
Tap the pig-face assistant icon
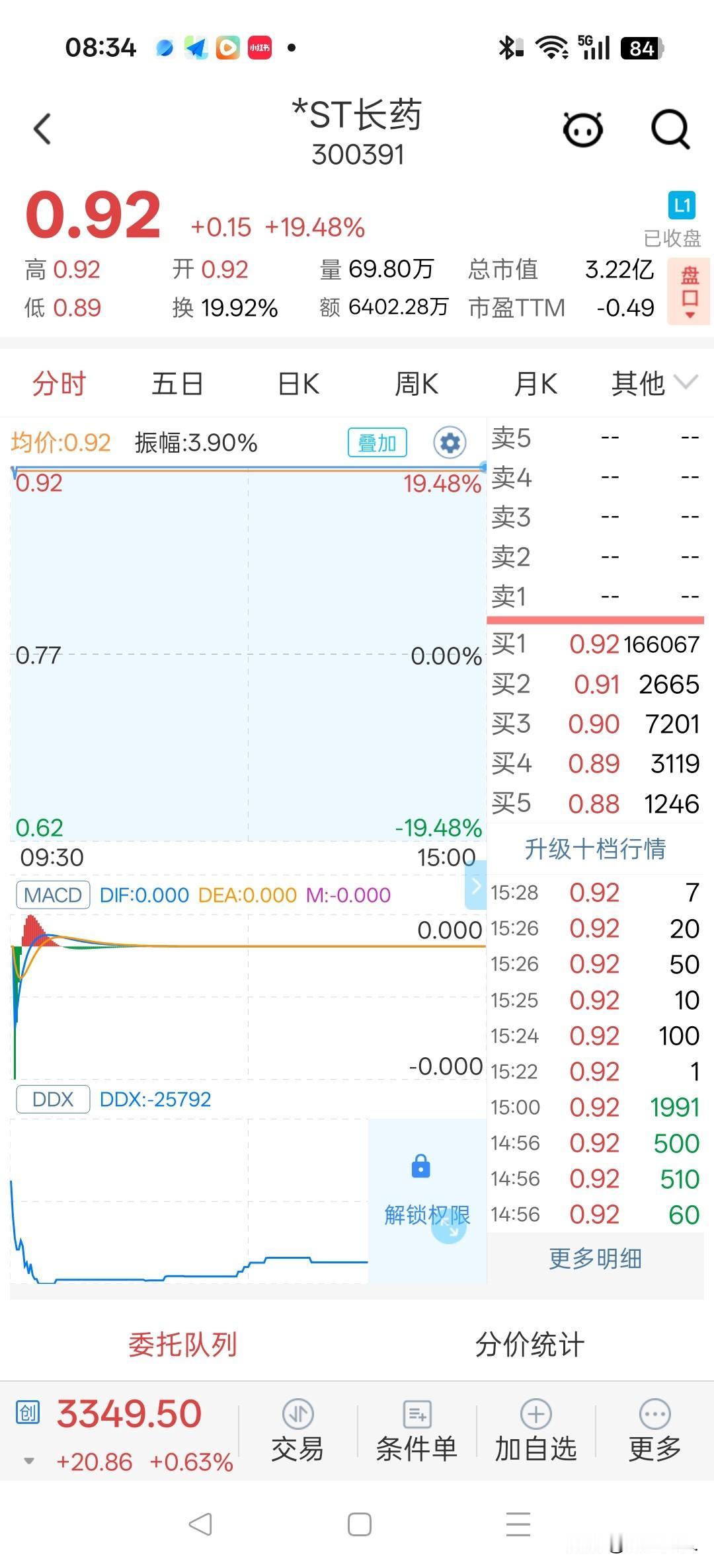(x=582, y=129)
